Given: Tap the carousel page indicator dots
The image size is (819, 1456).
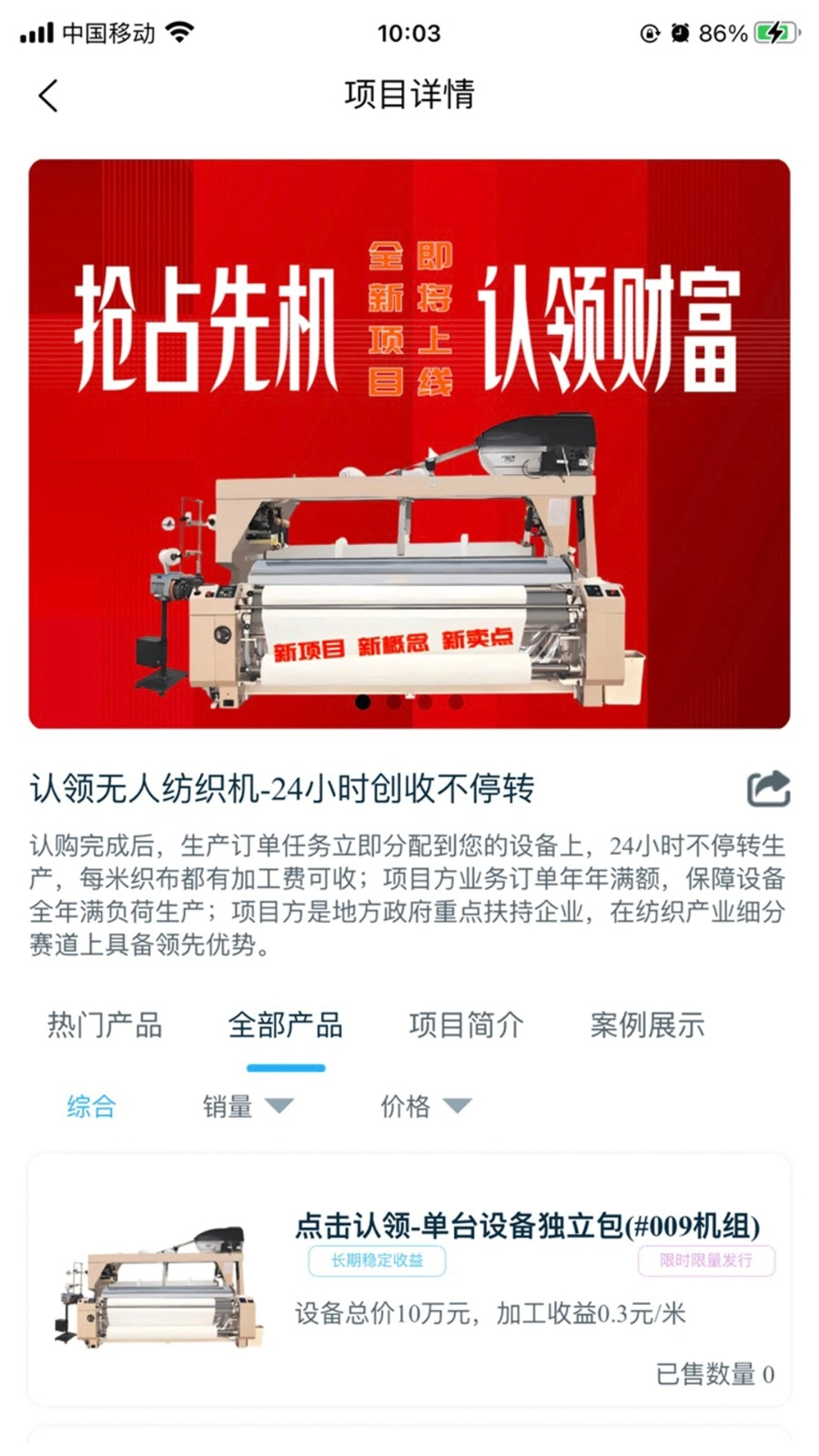Looking at the screenshot, I should point(409,702).
